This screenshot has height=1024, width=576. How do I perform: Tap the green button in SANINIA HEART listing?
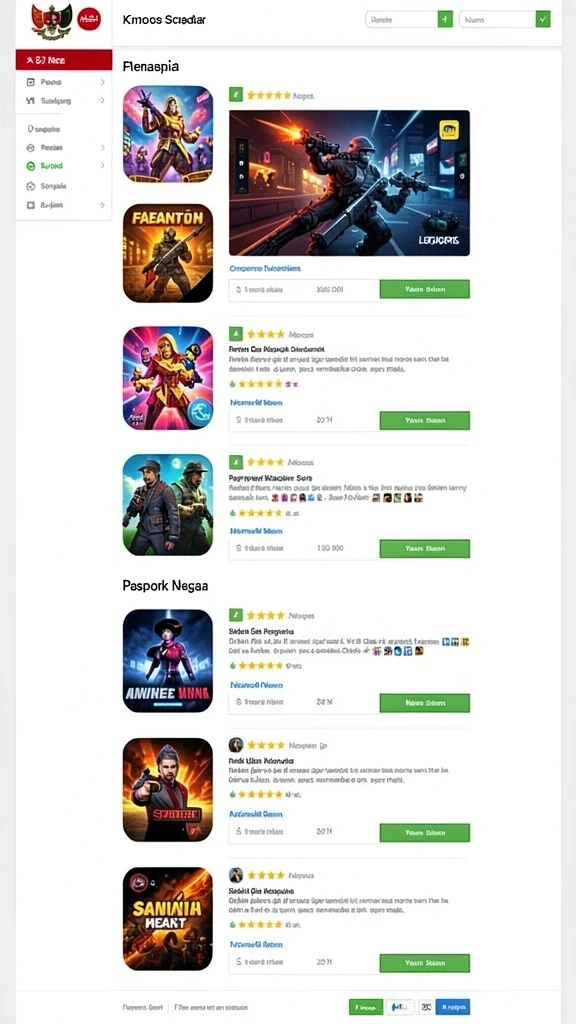coord(424,963)
